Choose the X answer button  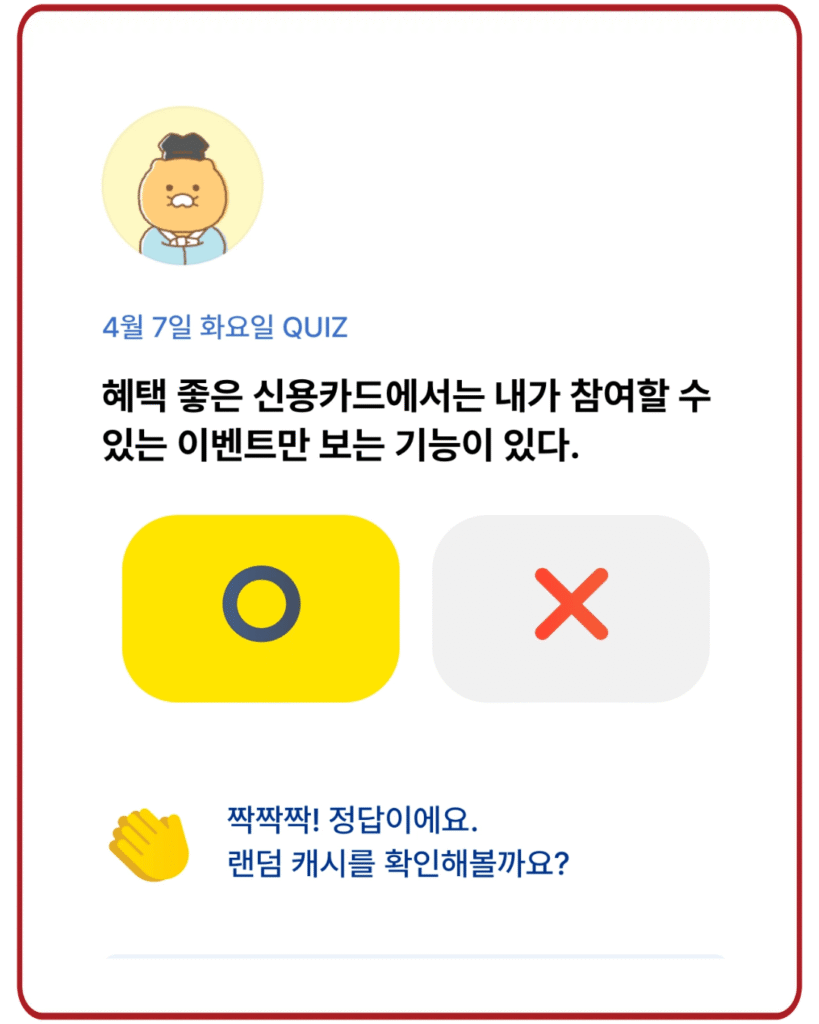570,607
